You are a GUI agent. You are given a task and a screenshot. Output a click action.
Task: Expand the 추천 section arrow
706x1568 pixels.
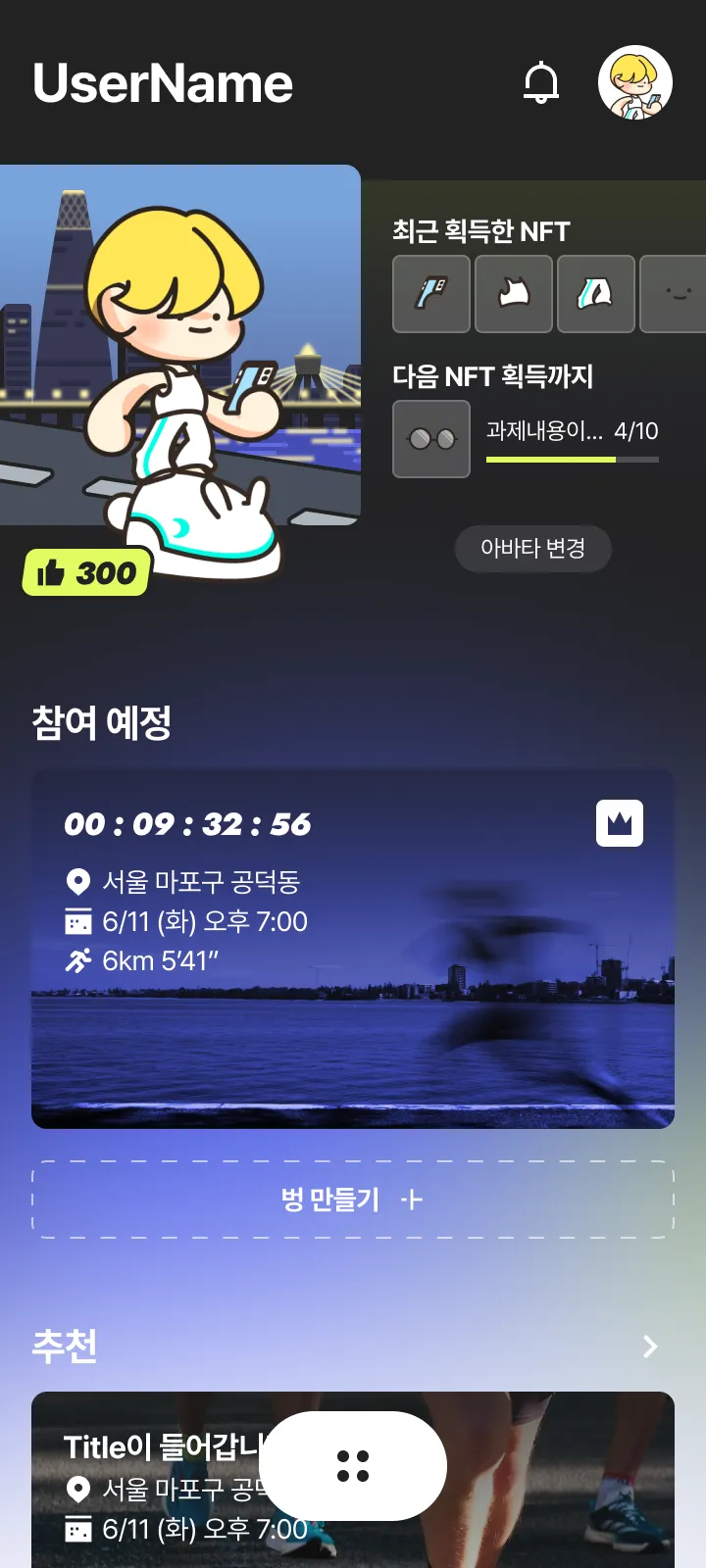tap(649, 1347)
